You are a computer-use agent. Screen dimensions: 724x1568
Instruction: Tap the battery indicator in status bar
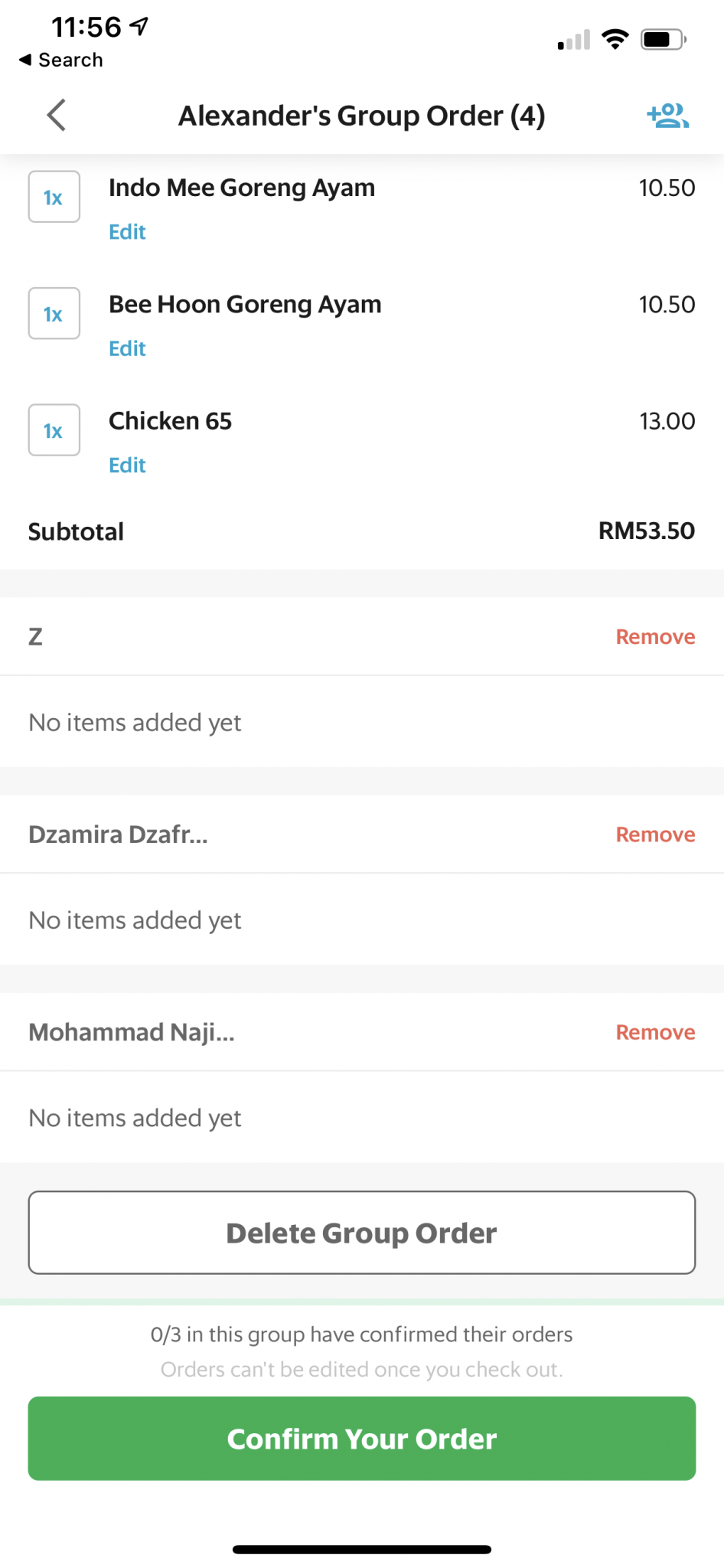tap(663, 38)
